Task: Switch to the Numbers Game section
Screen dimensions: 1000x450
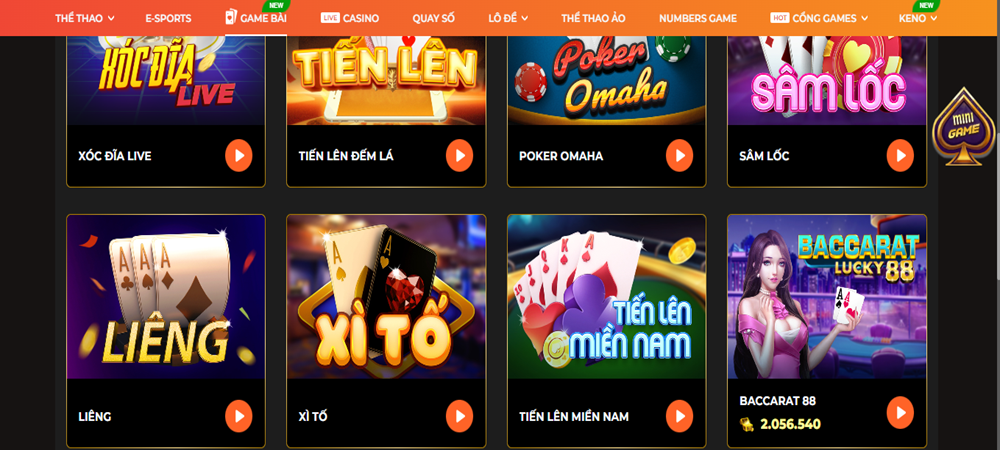Action: pyautogui.click(x=697, y=18)
